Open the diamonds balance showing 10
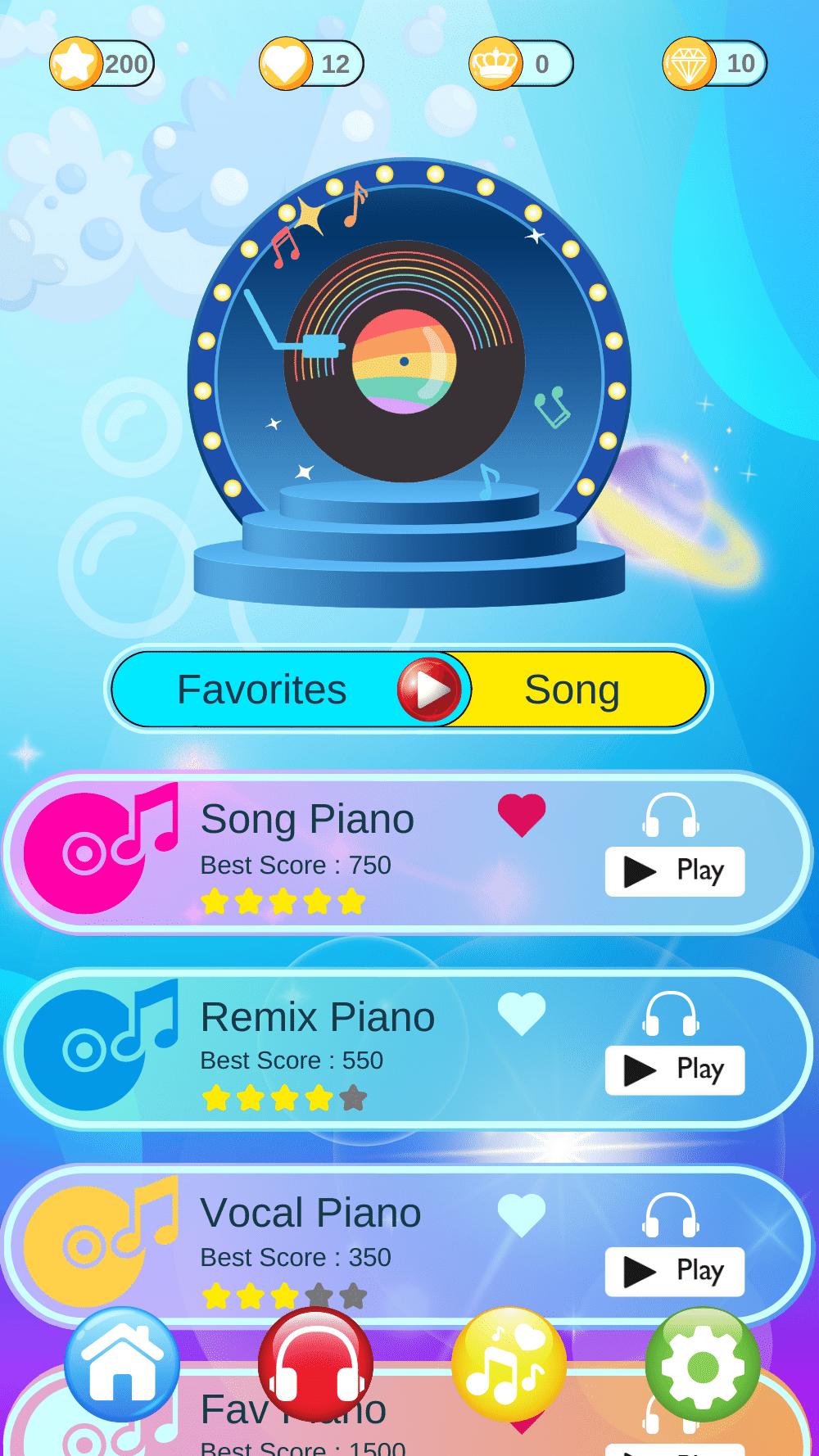This screenshot has height=1456, width=819. click(714, 64)
